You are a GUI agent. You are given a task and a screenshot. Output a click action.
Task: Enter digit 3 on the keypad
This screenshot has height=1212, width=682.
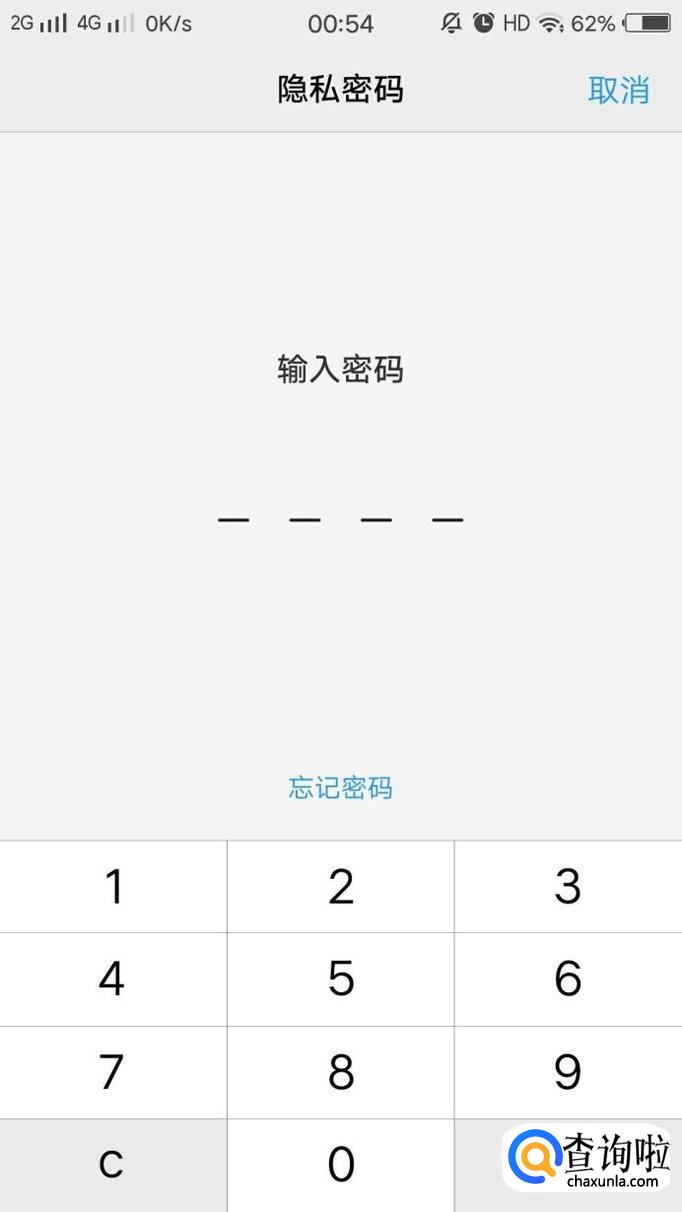pyautogui.click(x=568, y=887)
